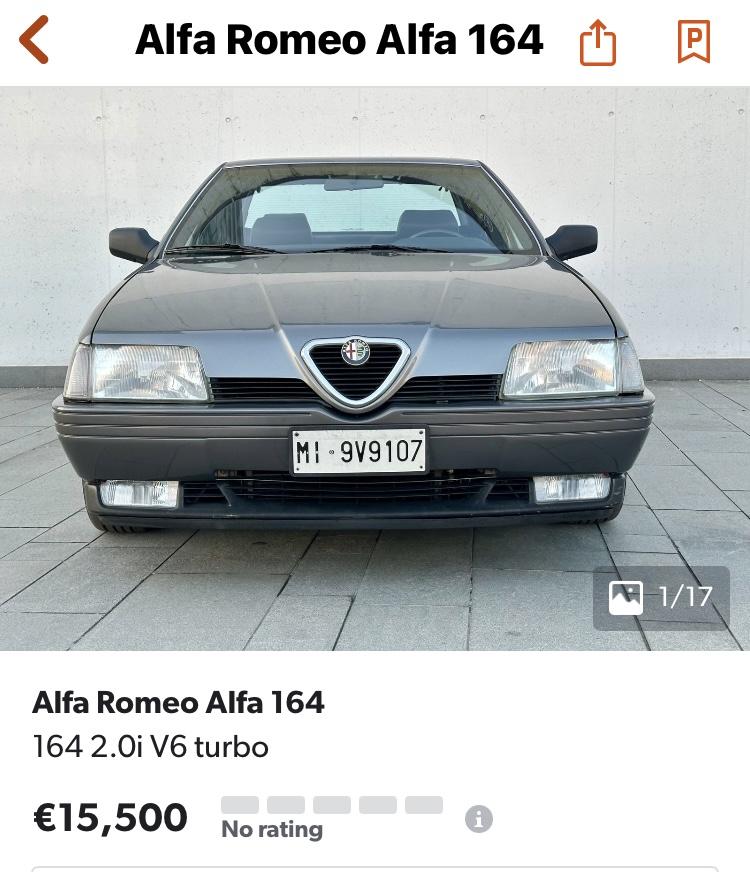Open the 1/17 photo counter gallery

661,598
